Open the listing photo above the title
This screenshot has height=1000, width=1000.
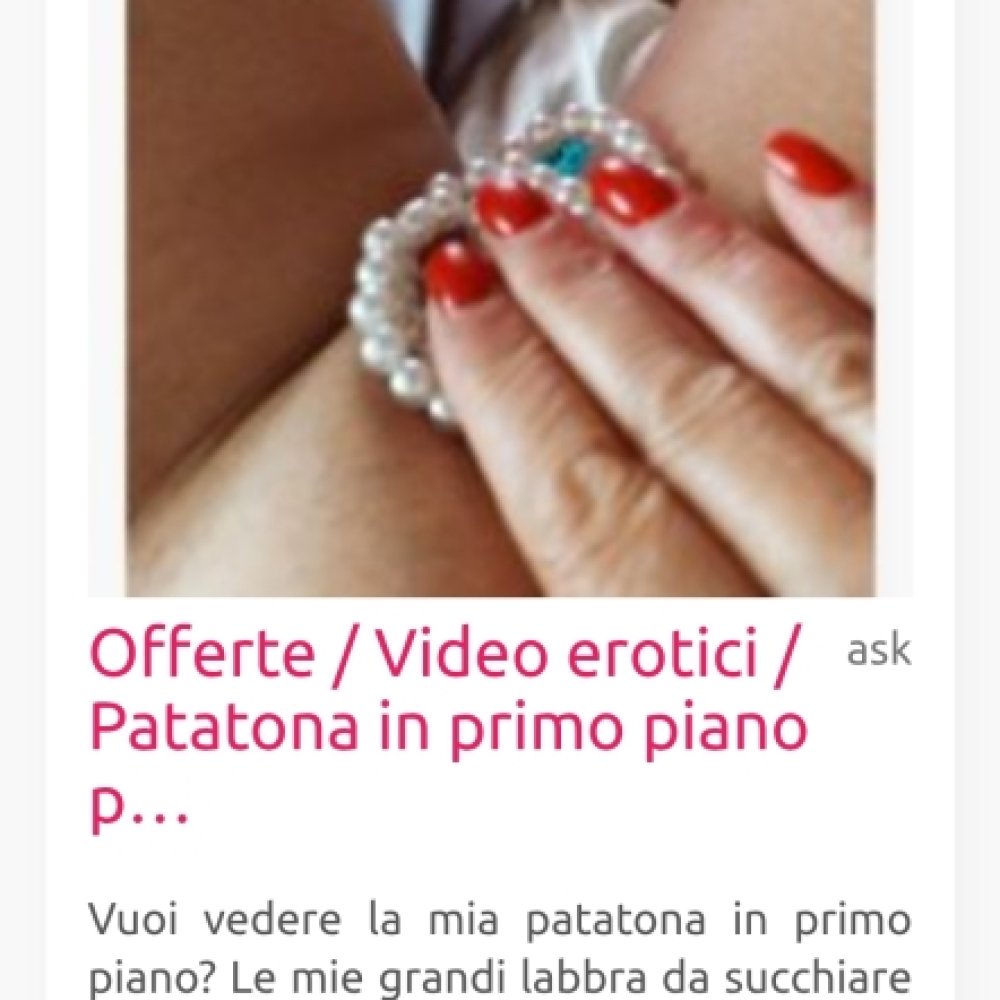[x=500, y=300]
